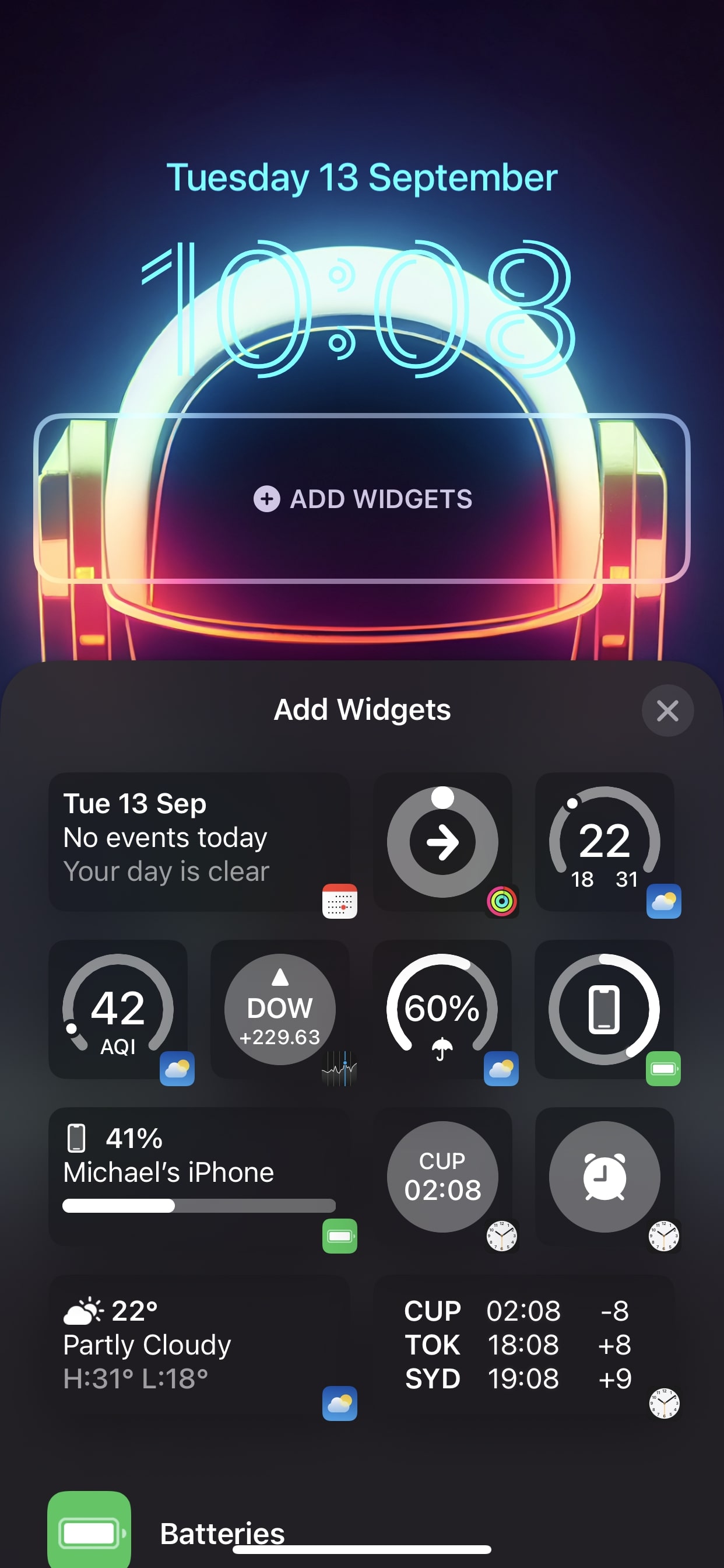The height and width of the screenshot is (1568, 724).
Task: Add the Fitness activity ring widget
Action: [x=442, y=842]
